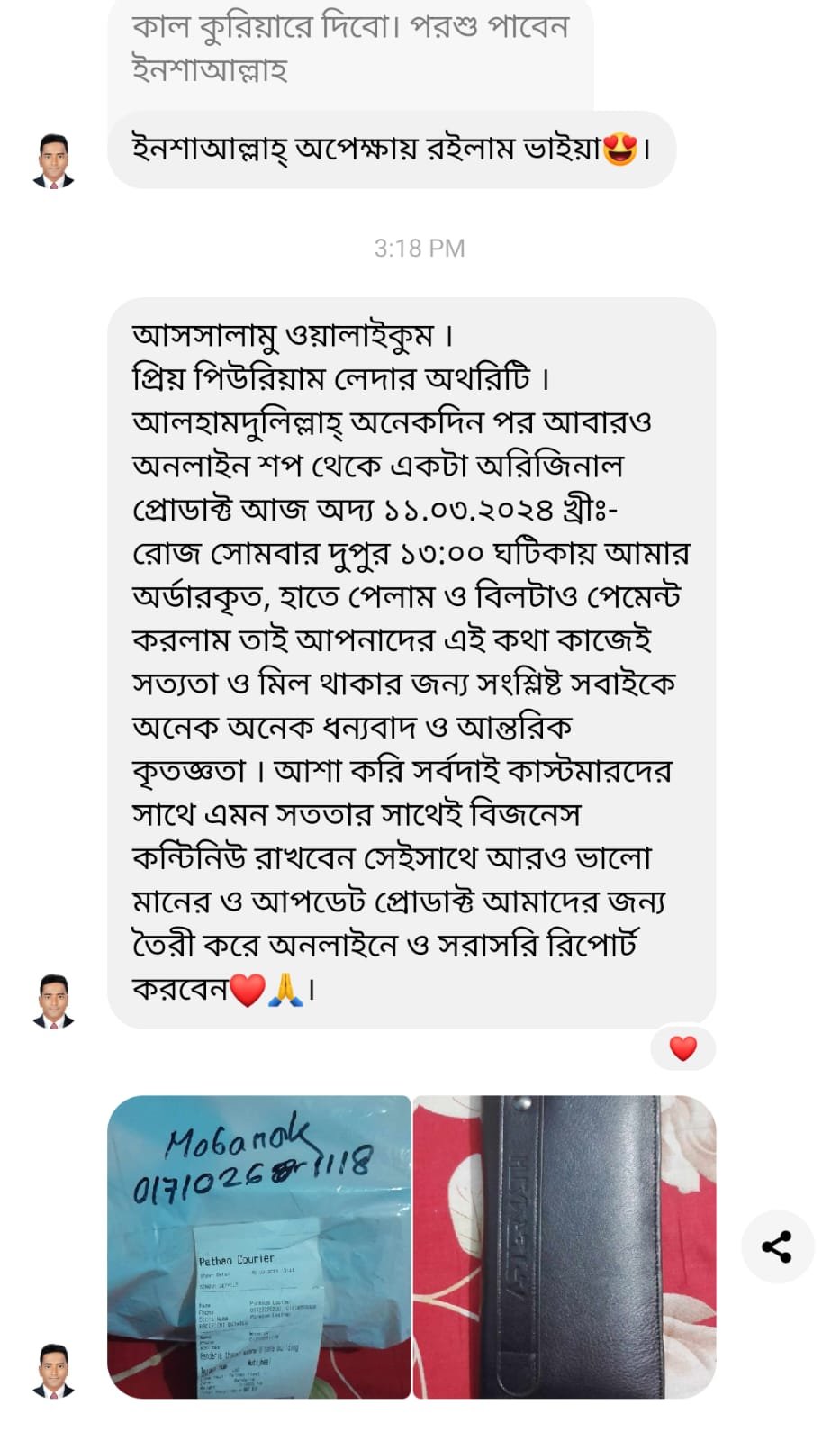This screenshot has height=1441, width=840.
Task: Open sender's profile picture beside the photos
Action: click(53, 1371)
